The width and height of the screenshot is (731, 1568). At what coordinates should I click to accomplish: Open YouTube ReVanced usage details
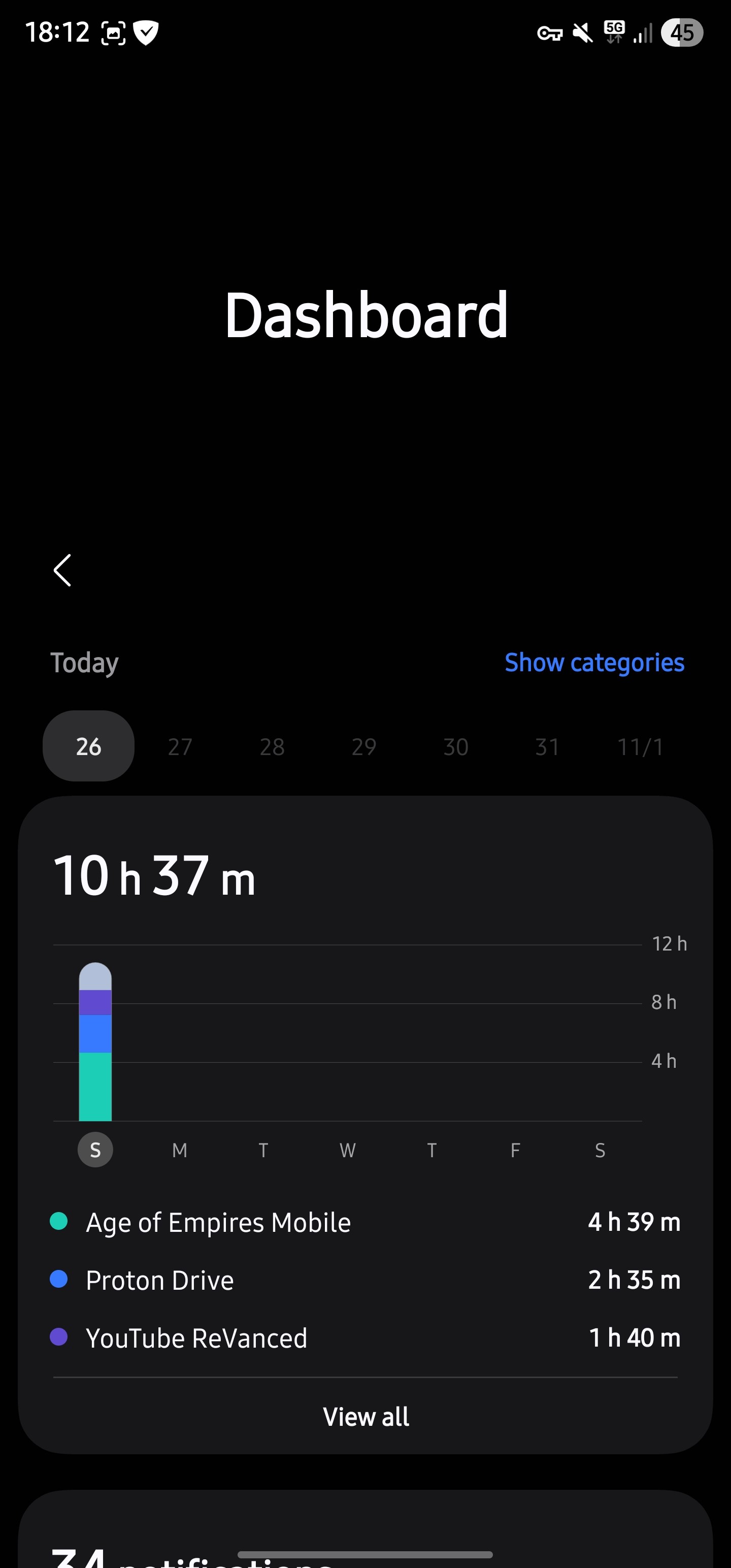[365, 1338]
